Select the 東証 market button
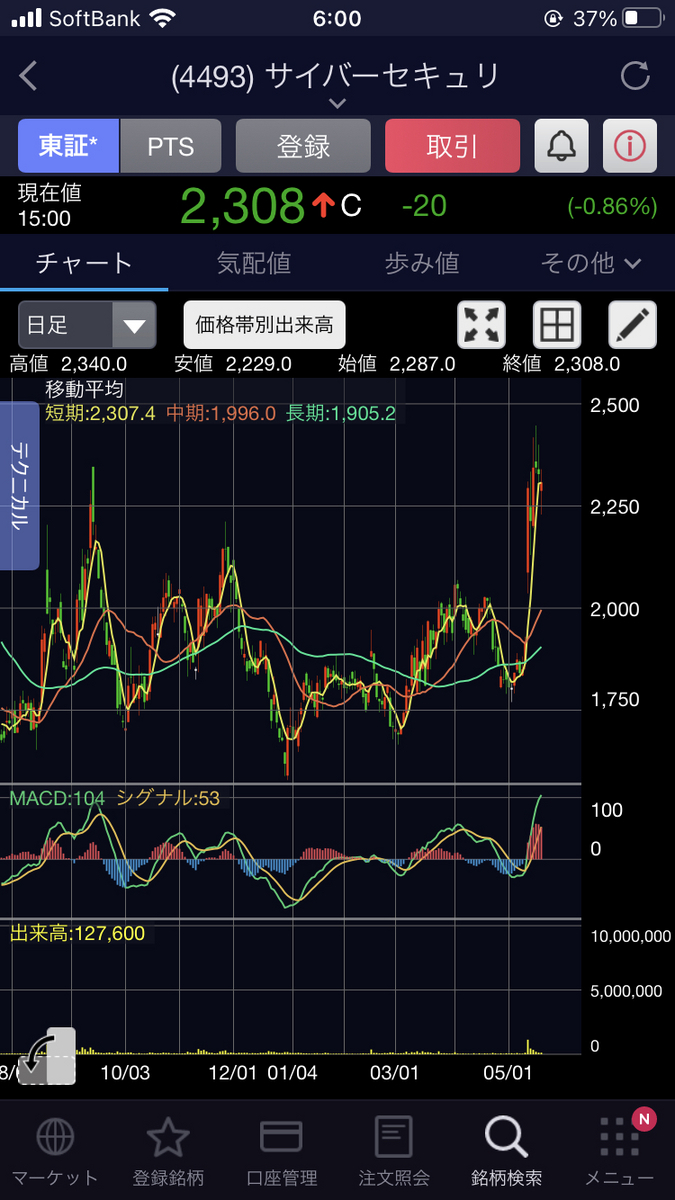The width and height of the screenshot is (675, 1200). [x=69, y=146]
